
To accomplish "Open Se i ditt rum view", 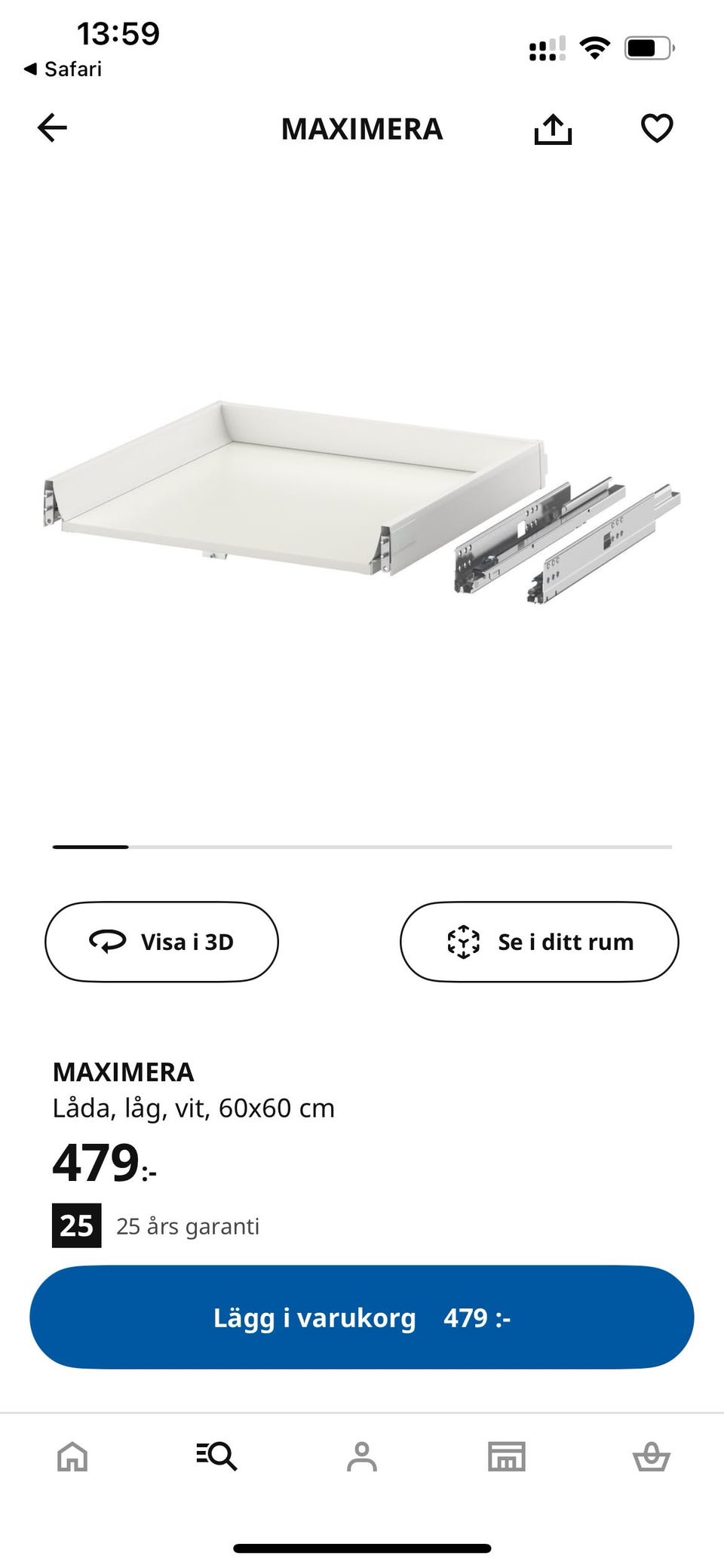I will pyautogui.click(x=539, y=942).
